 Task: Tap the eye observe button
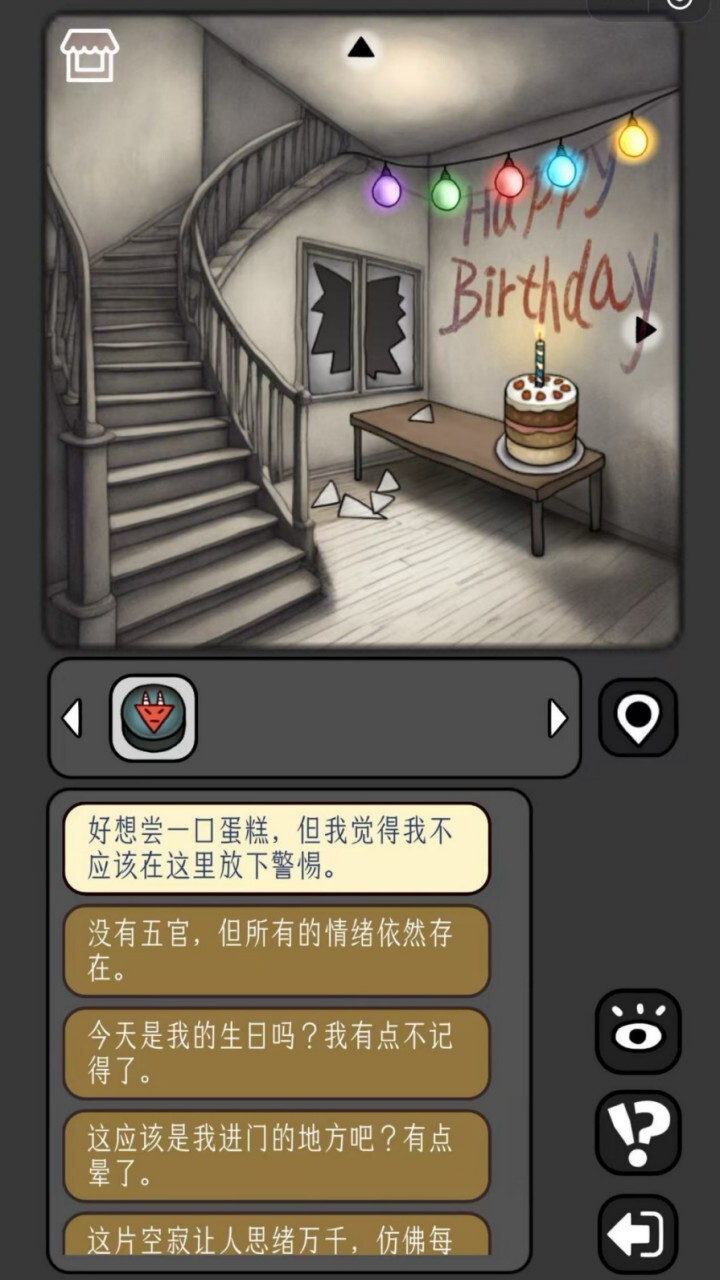638,1032
